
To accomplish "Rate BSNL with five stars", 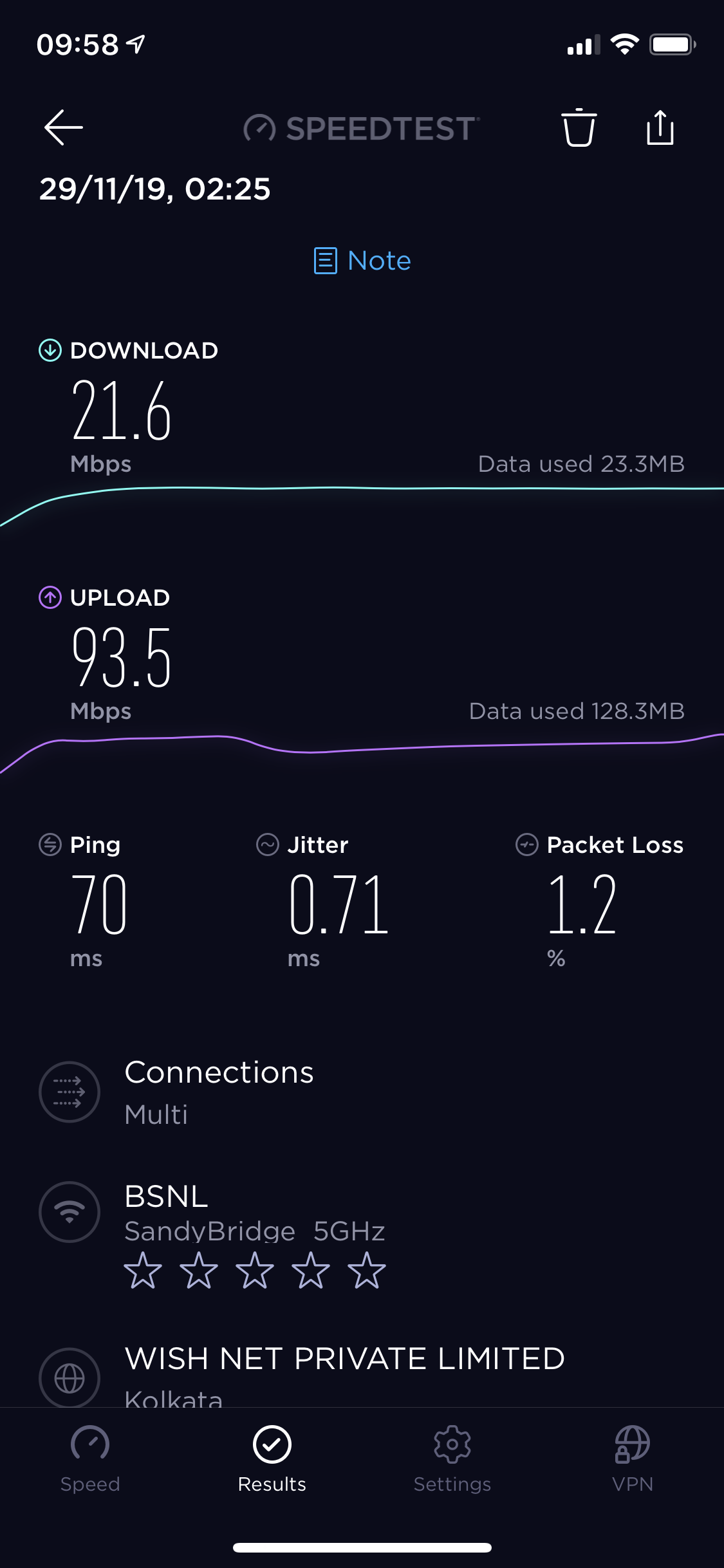I will pos(366,1271).
